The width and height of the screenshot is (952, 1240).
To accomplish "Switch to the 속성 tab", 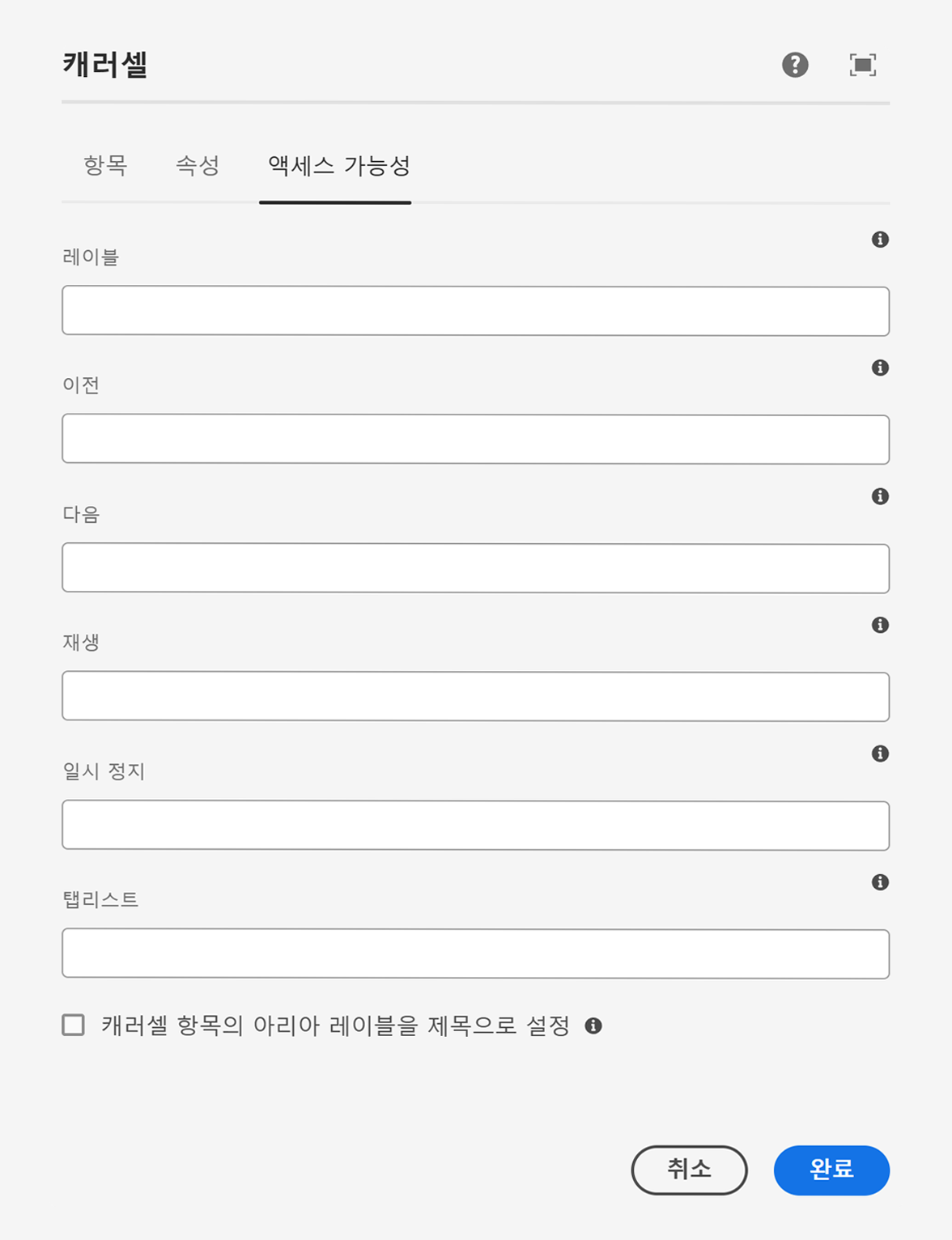I will click(x=198, y=166).
